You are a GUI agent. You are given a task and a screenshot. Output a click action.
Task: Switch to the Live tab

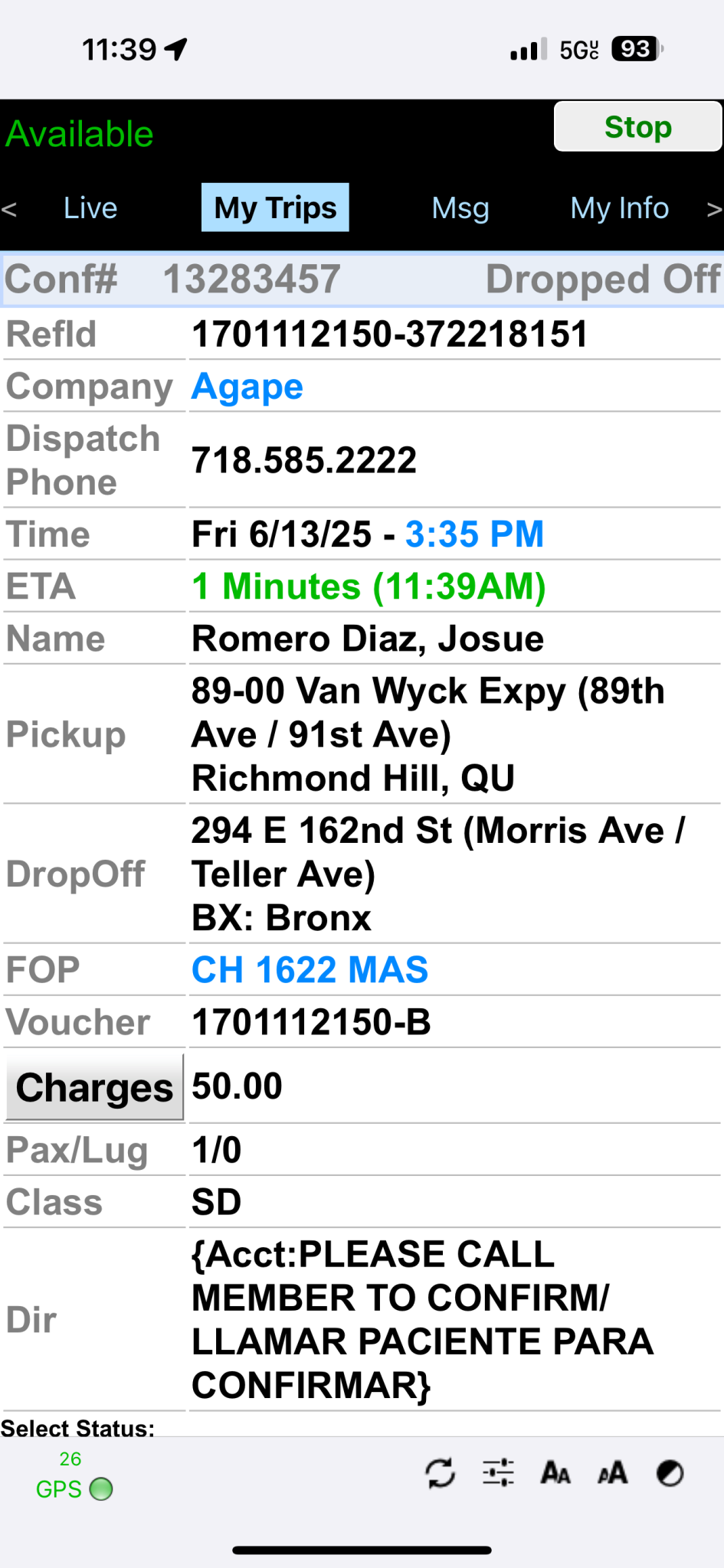point(90,208)
